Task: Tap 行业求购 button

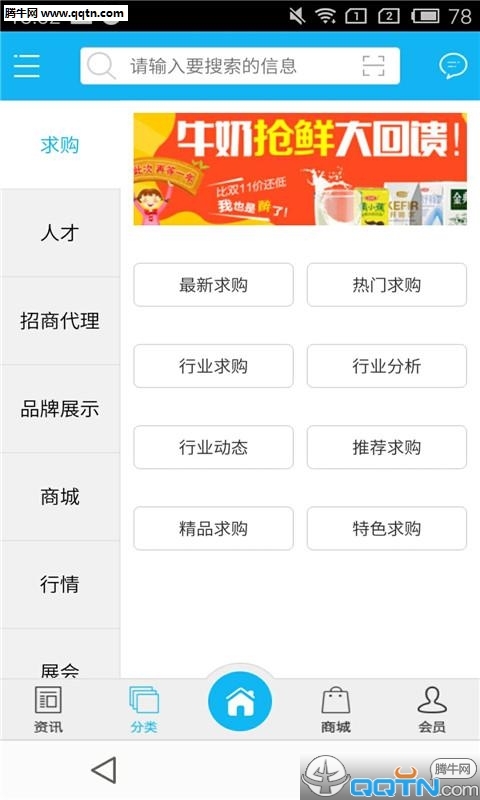Action: [x=213, y=366]
